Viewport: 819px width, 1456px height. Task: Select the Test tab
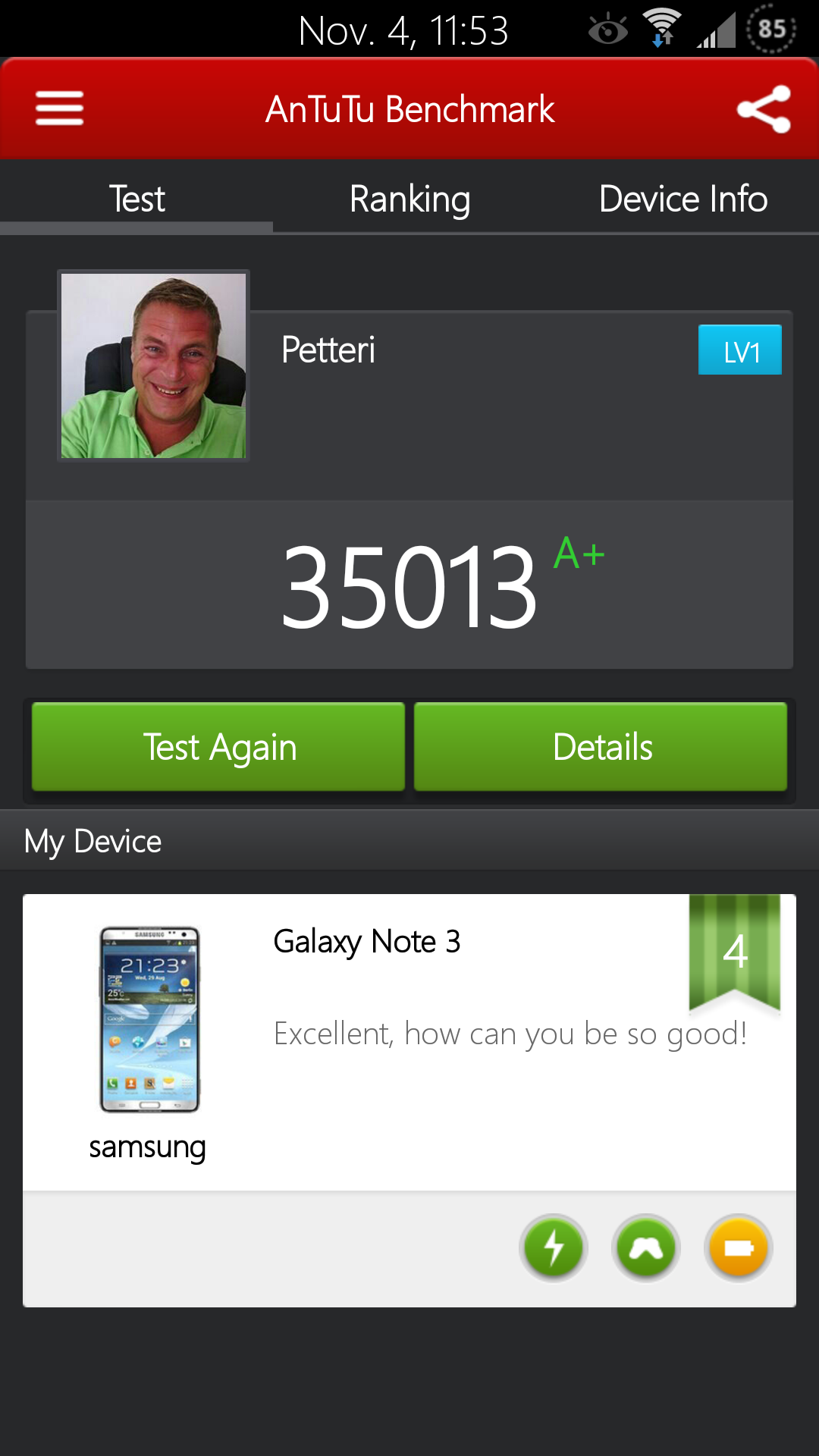(136, 199)
